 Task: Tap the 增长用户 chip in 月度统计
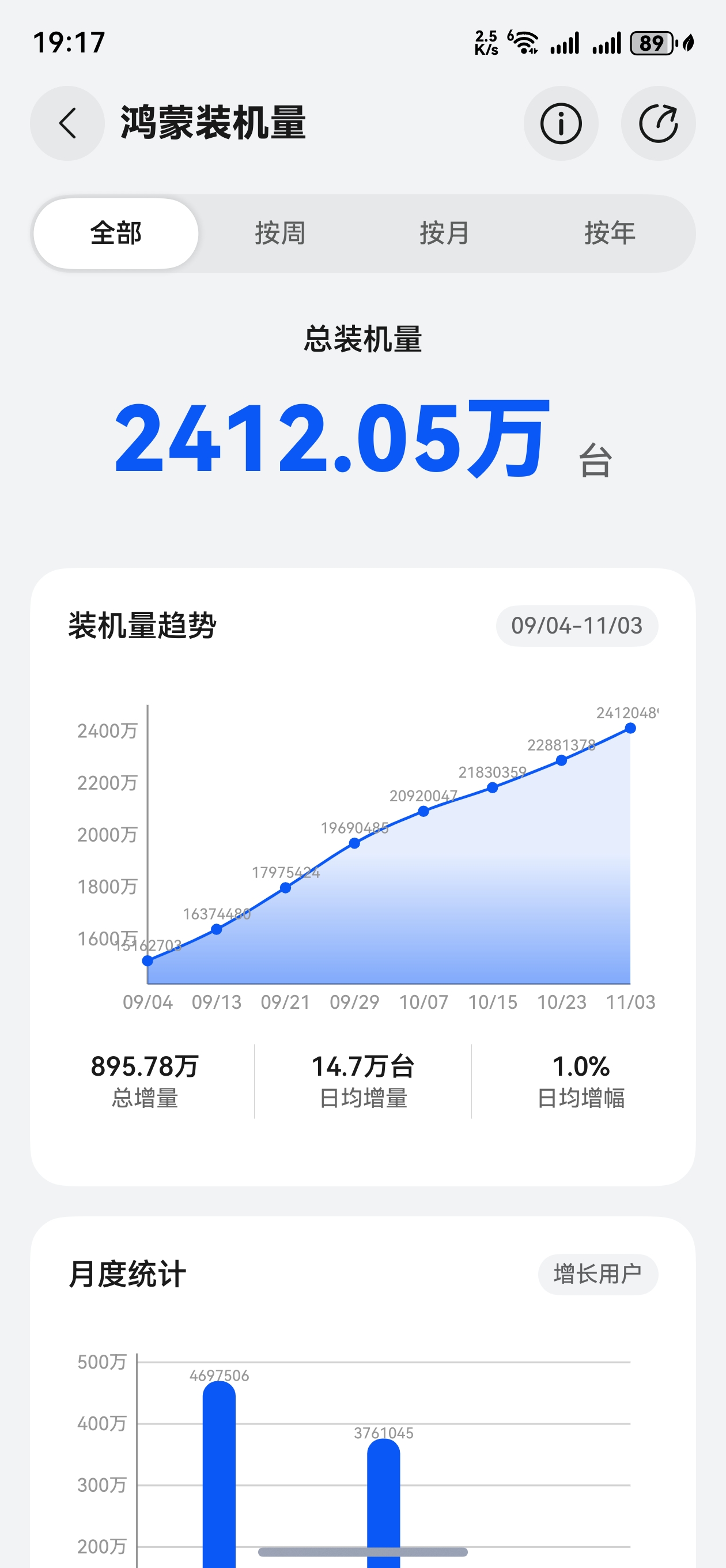click(597, 1274)
